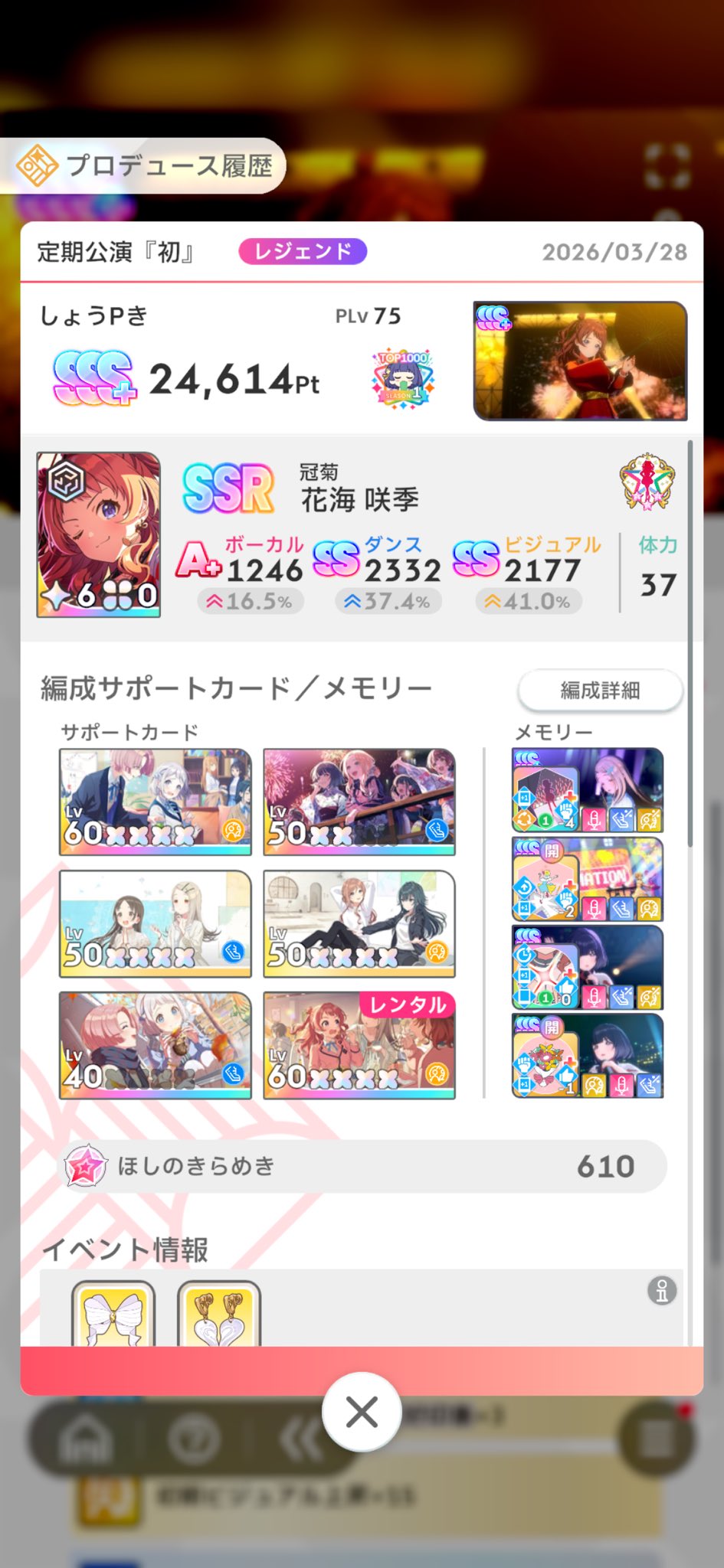Open the fireworks Lv50 support card
This screenshot has width=724, height=1568.
[x=359, y=802]
